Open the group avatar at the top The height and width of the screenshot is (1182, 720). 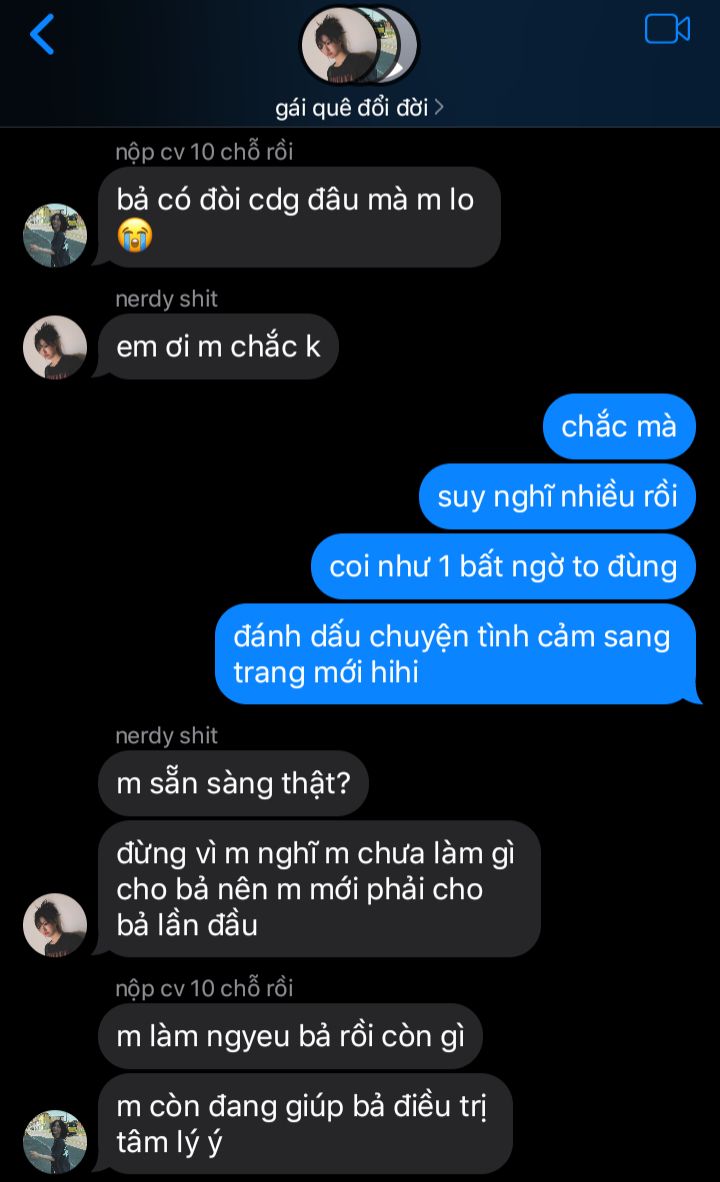pos(359,45)
